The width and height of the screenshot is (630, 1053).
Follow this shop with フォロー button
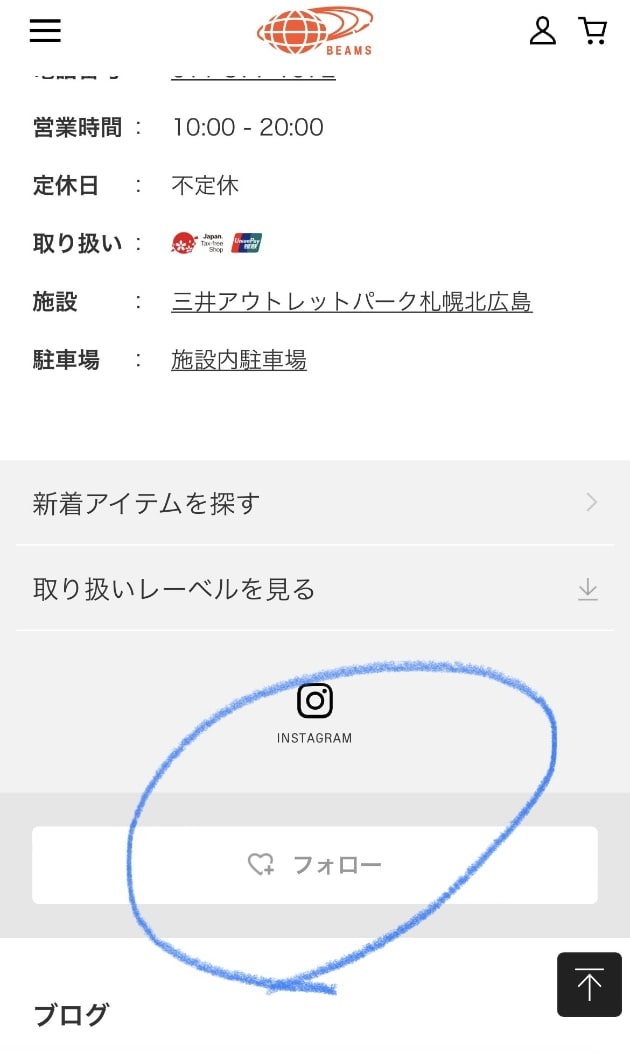[x=315, y=865]
